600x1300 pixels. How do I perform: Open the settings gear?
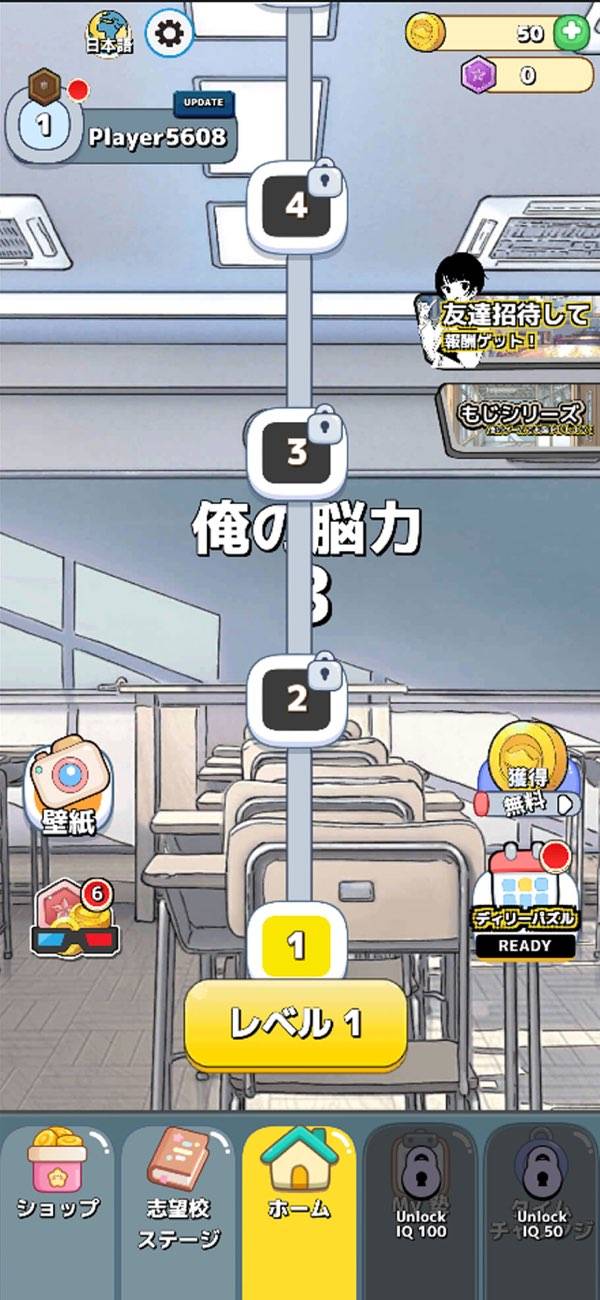tap(169, 34)
